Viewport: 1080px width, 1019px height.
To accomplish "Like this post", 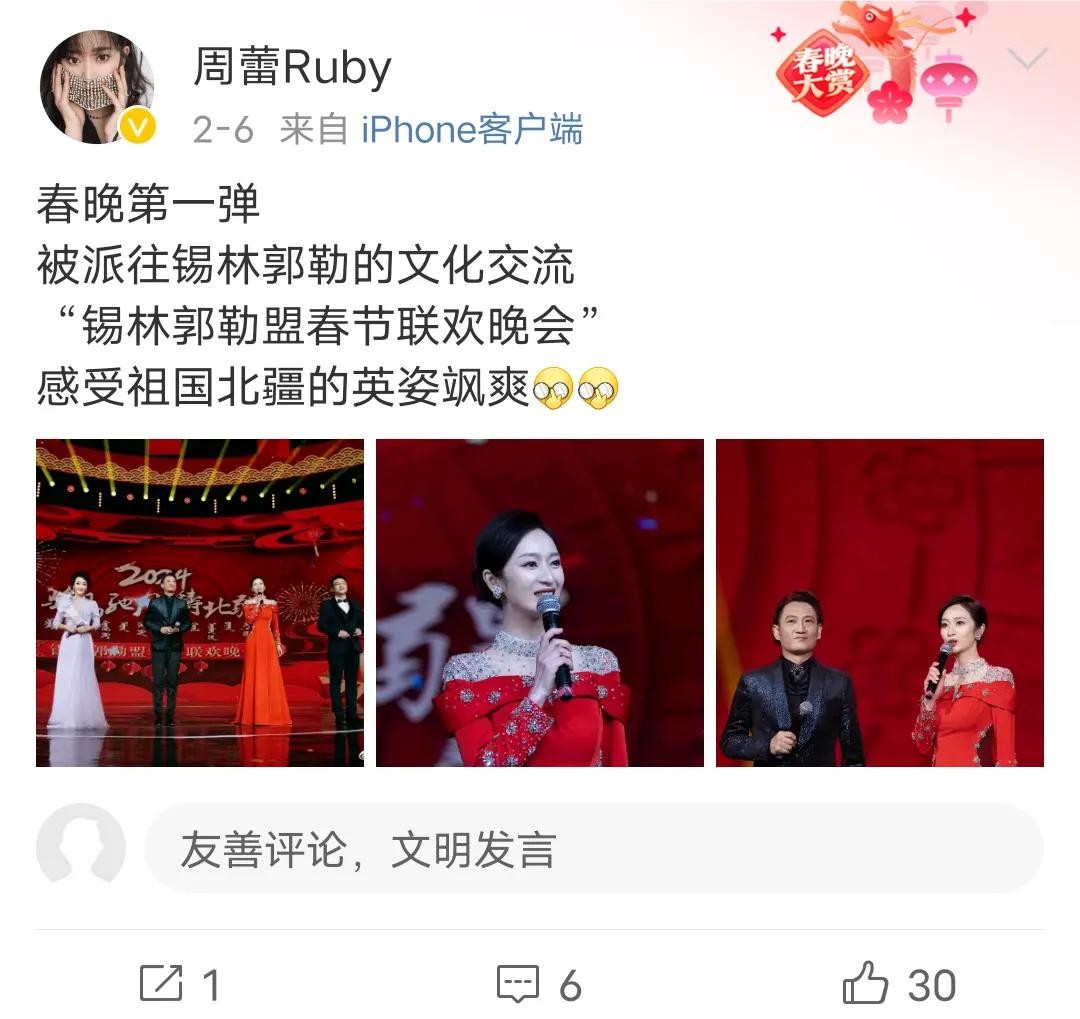I will (x=900, y=985).
